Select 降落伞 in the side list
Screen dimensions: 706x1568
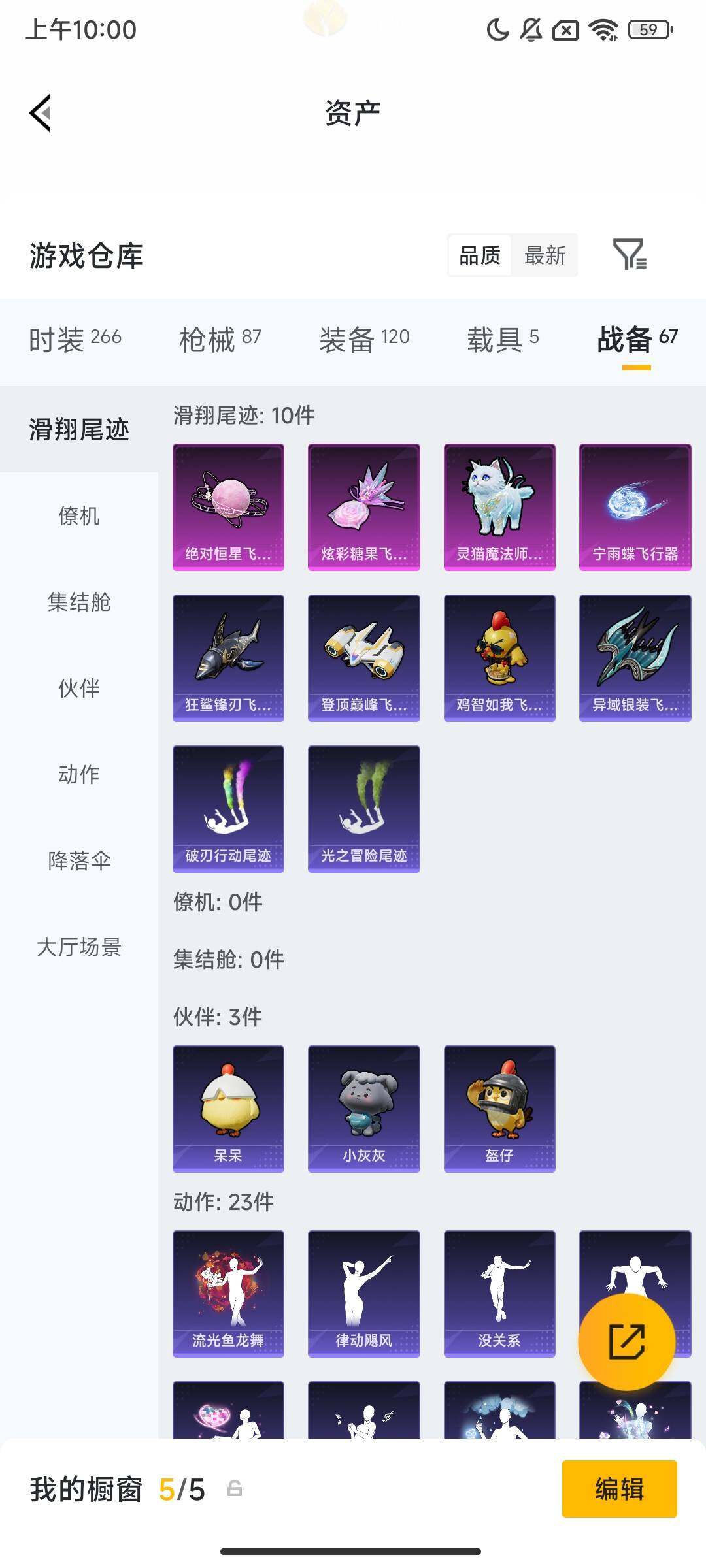(x=79, y=860)
